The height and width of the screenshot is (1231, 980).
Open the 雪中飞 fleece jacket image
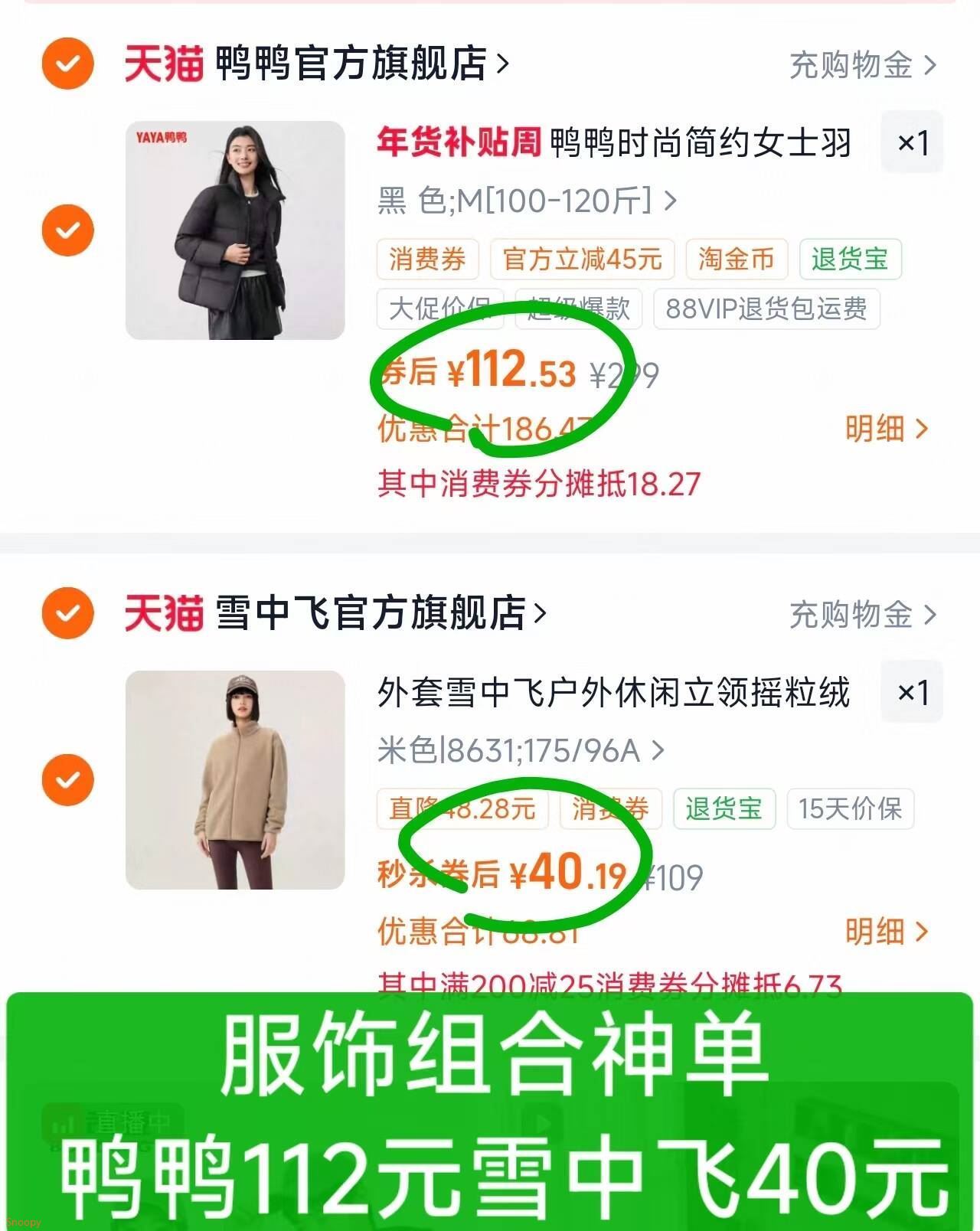pos(235,779)
